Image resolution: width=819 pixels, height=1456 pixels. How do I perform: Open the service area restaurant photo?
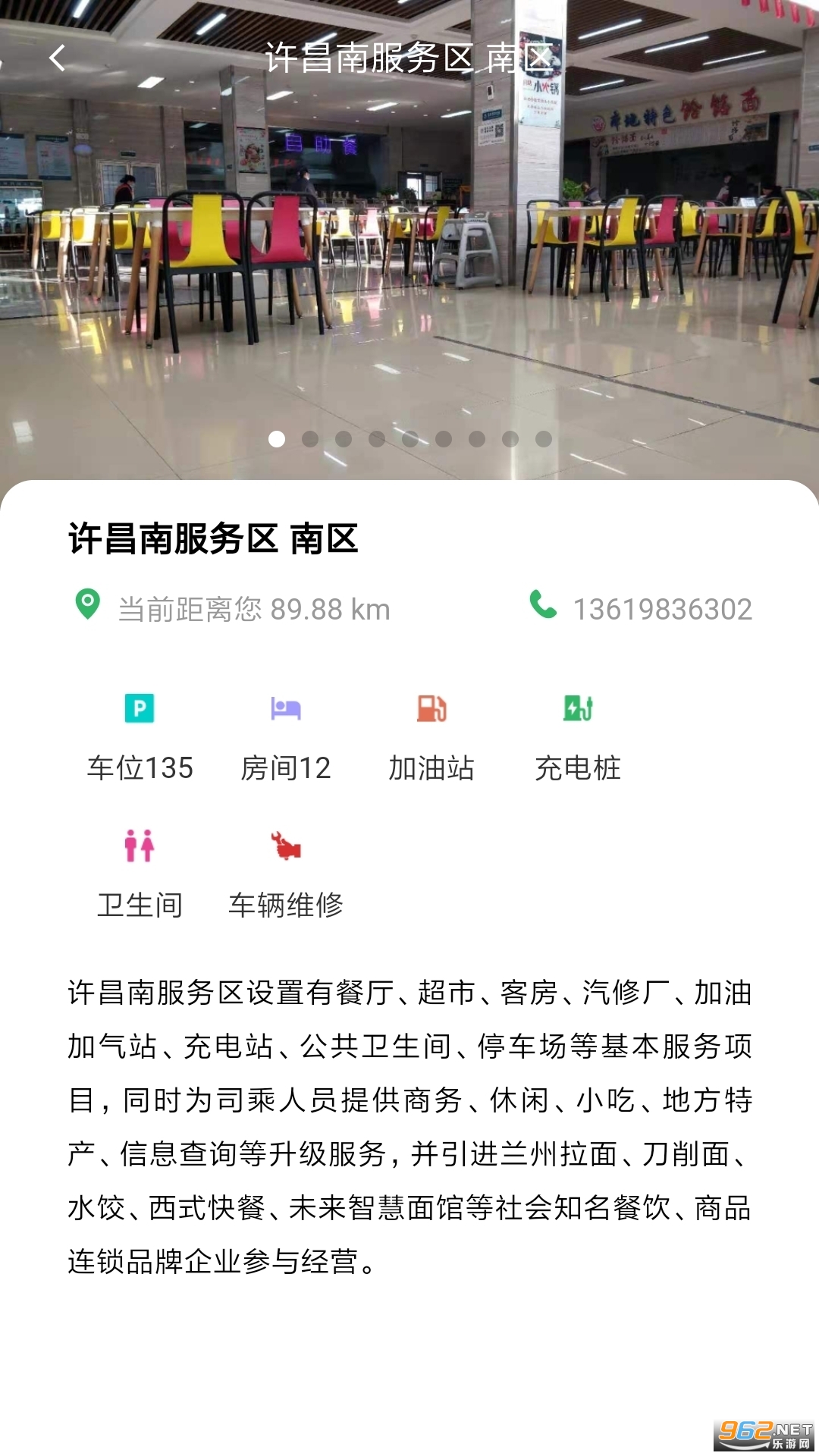(x=409, y=250)
